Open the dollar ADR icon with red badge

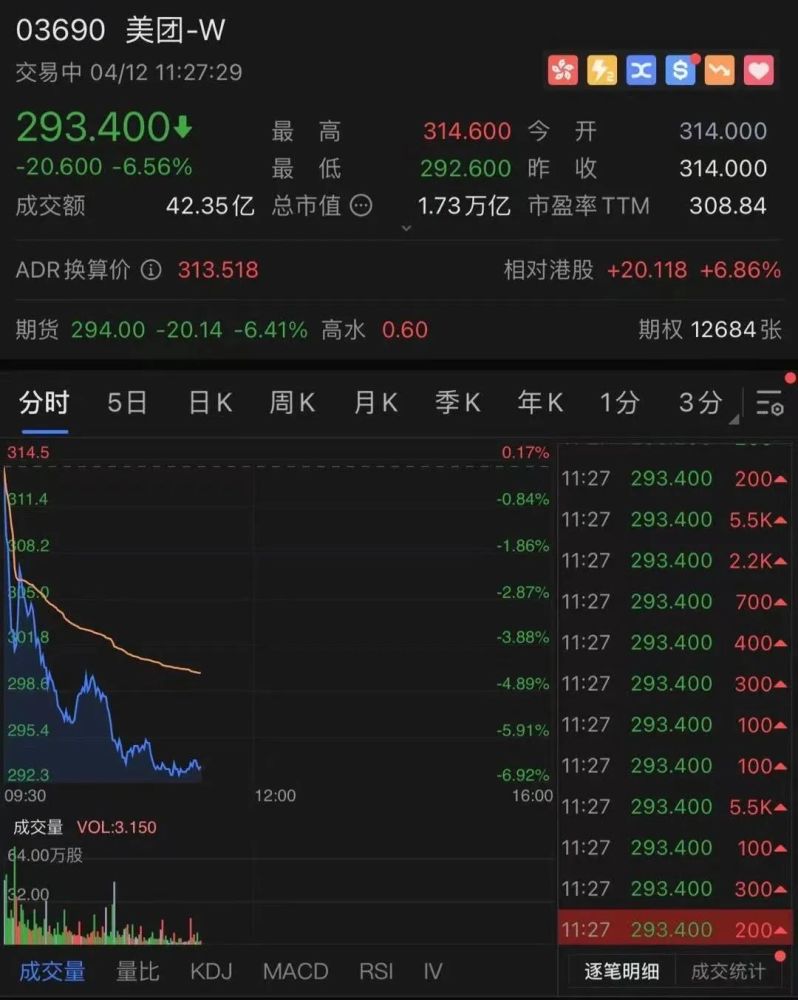[679, 70]
